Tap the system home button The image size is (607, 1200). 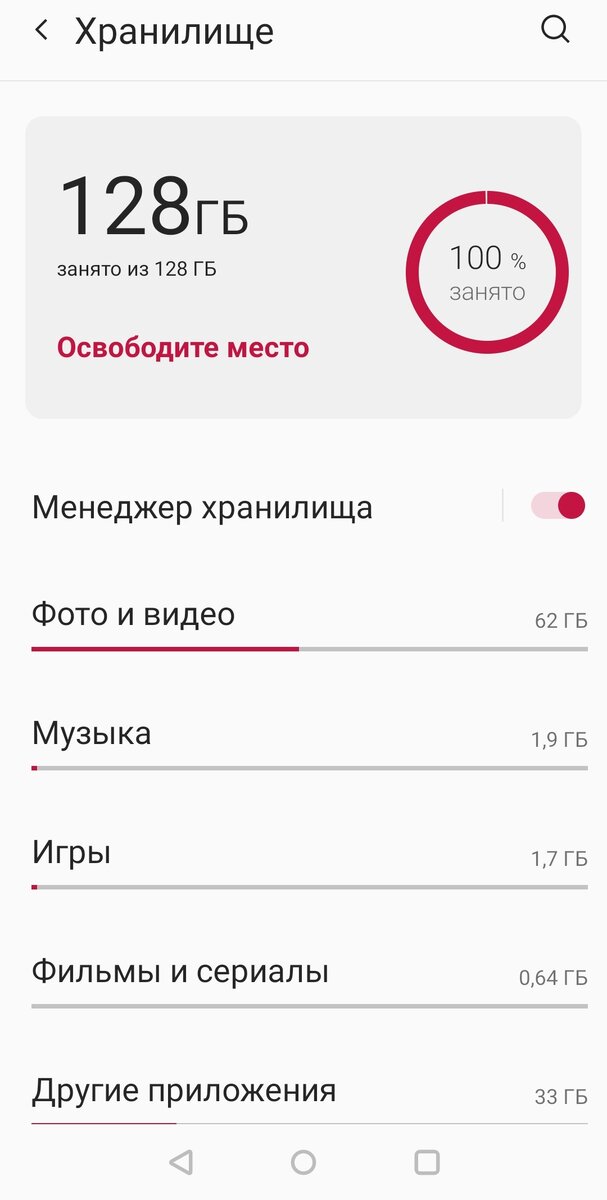click(x=303, y=1162)
